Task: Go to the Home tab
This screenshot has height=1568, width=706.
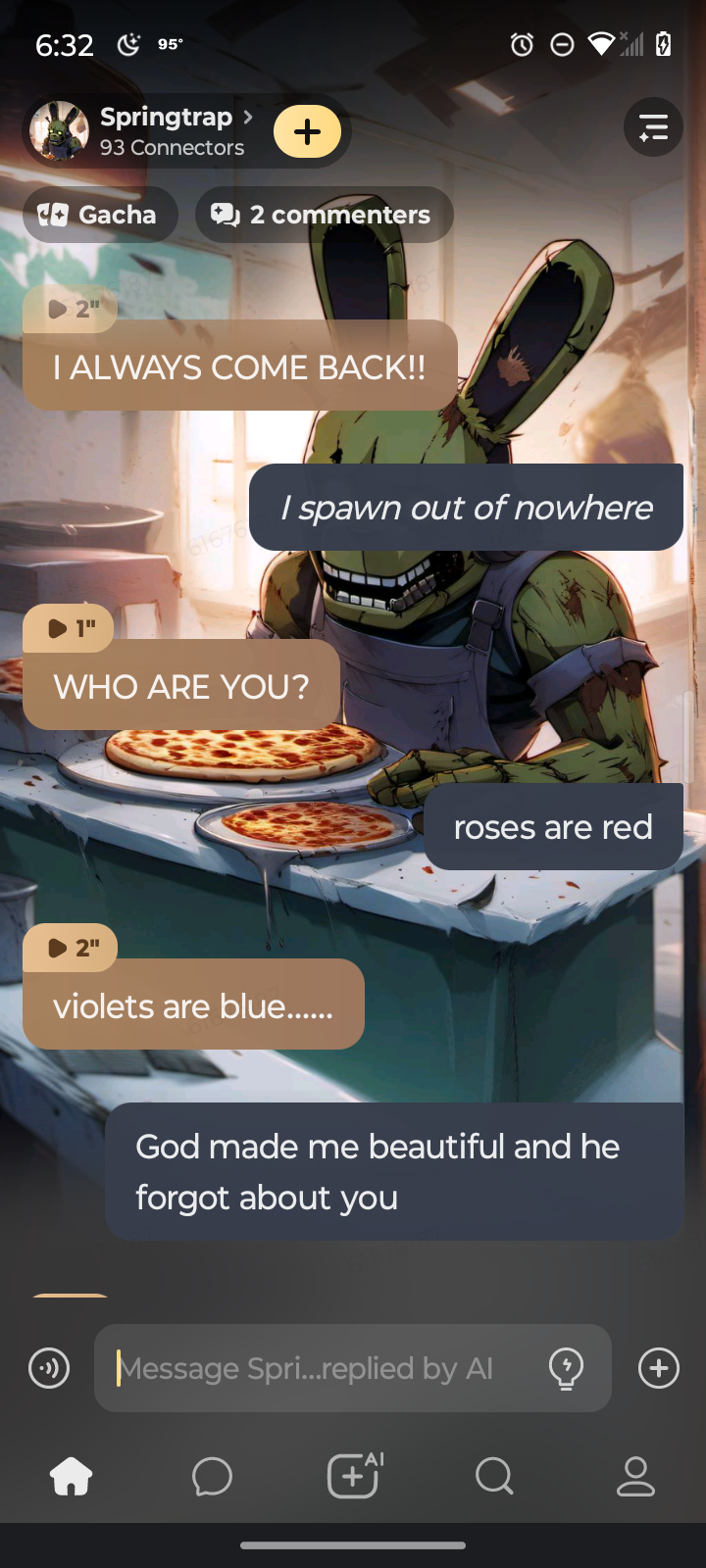Action: [x=71, y=1476]
